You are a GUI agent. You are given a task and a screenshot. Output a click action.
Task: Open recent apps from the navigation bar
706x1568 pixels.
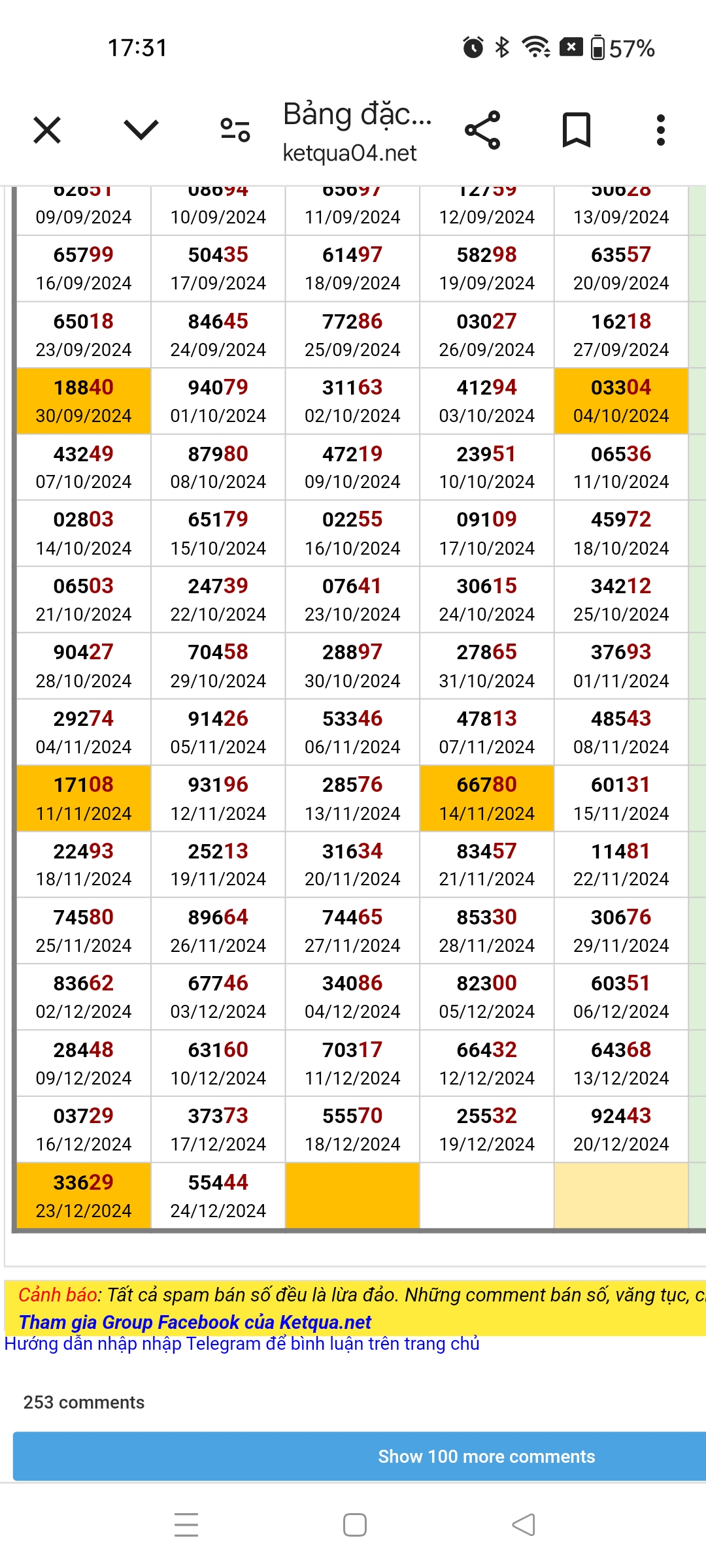[x=186, y=1525]
